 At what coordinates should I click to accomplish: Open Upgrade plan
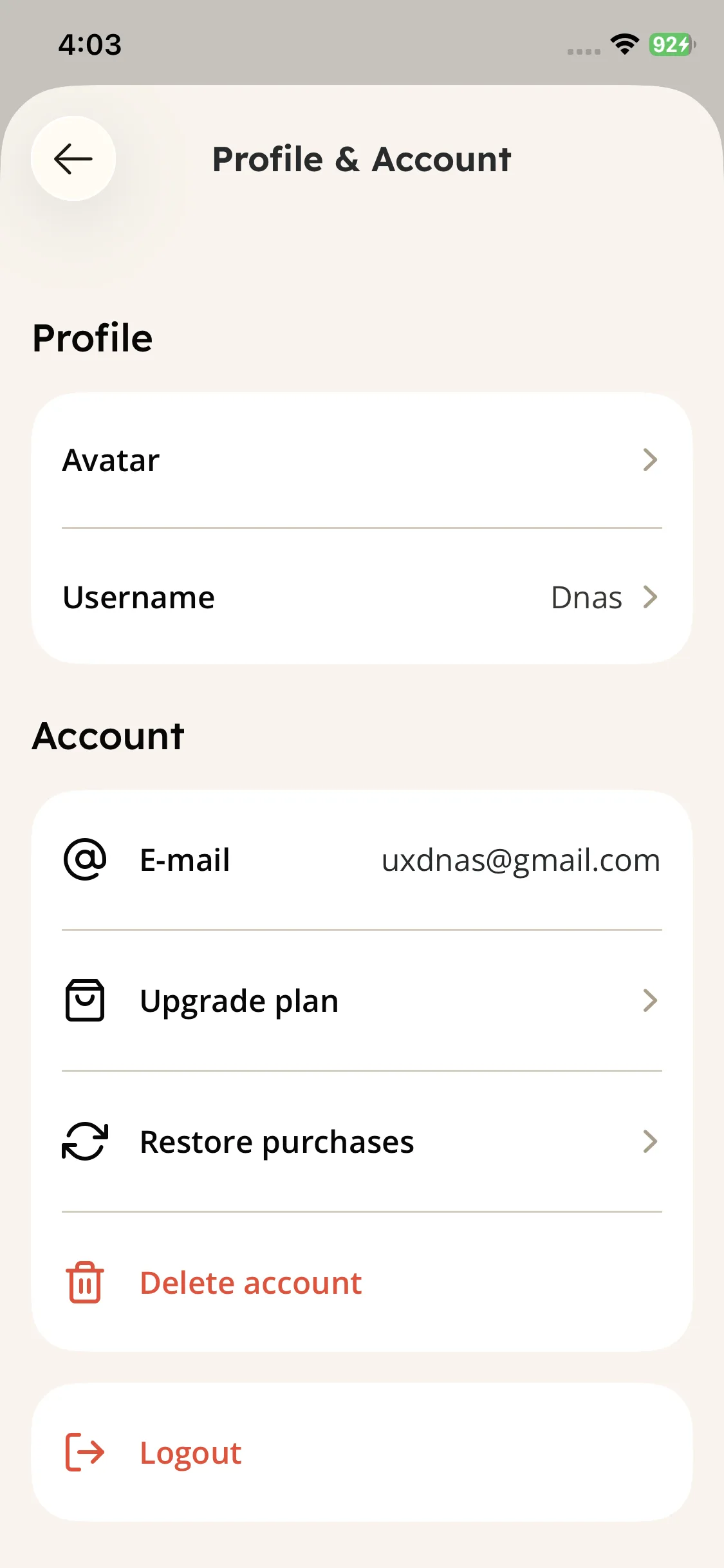(361, 1001)
